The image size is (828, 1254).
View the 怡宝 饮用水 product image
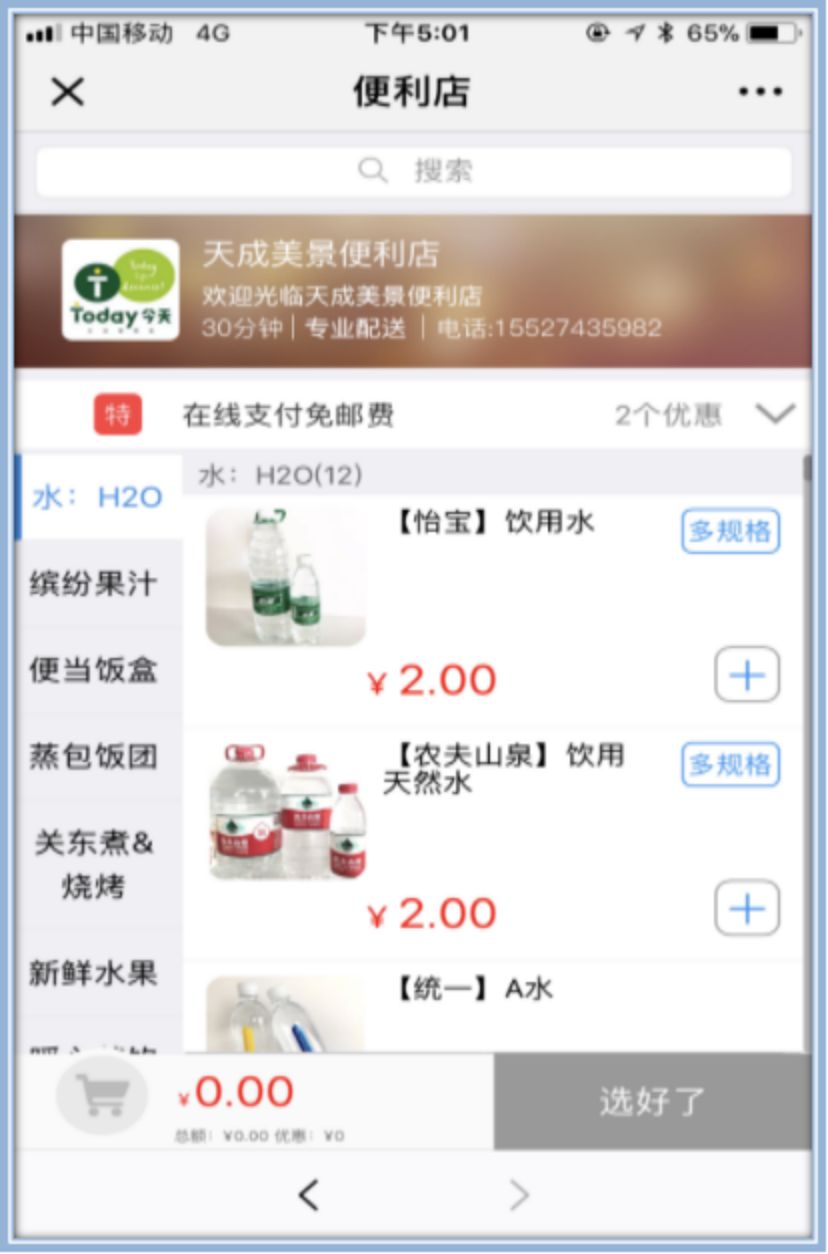point(286,577)
